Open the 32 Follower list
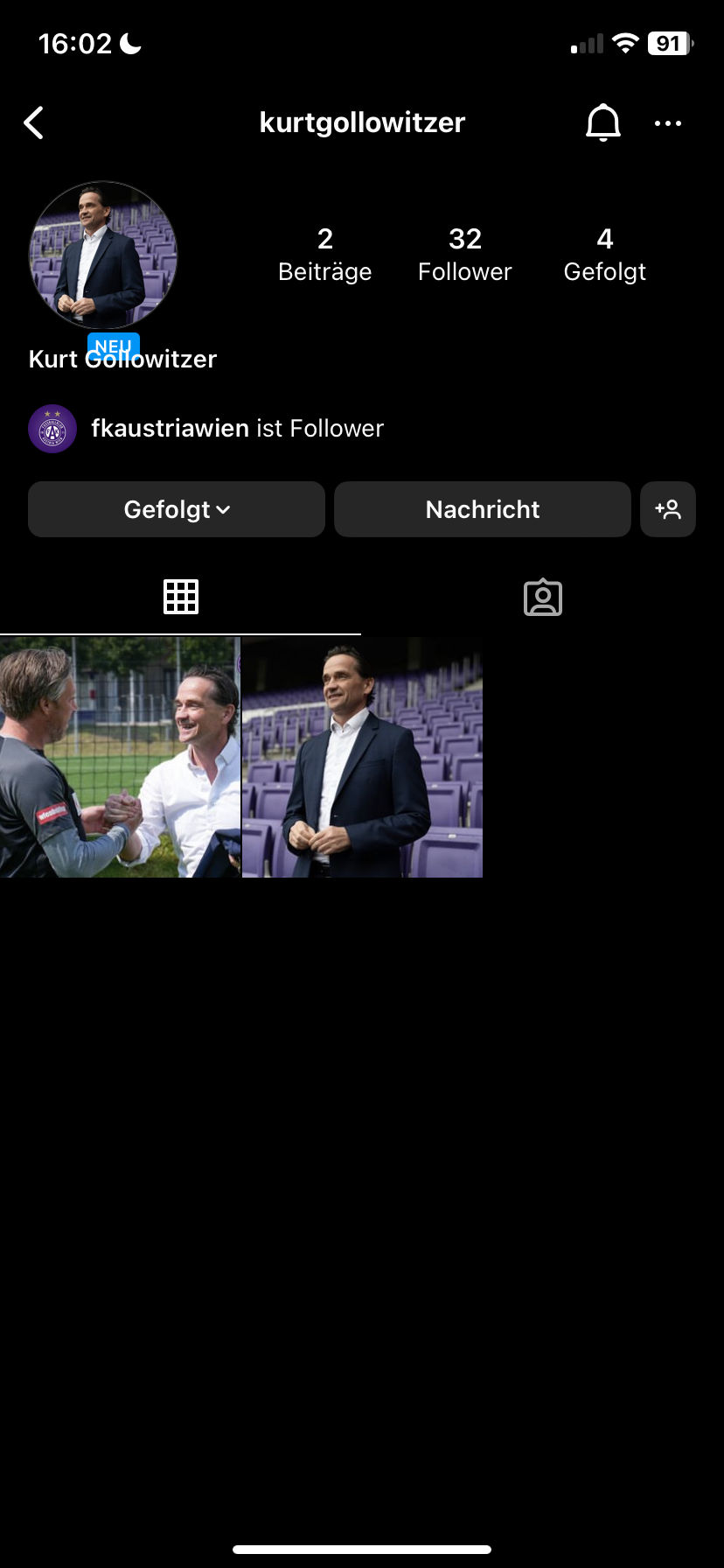The image size is (724, 1568). point(465,255)
